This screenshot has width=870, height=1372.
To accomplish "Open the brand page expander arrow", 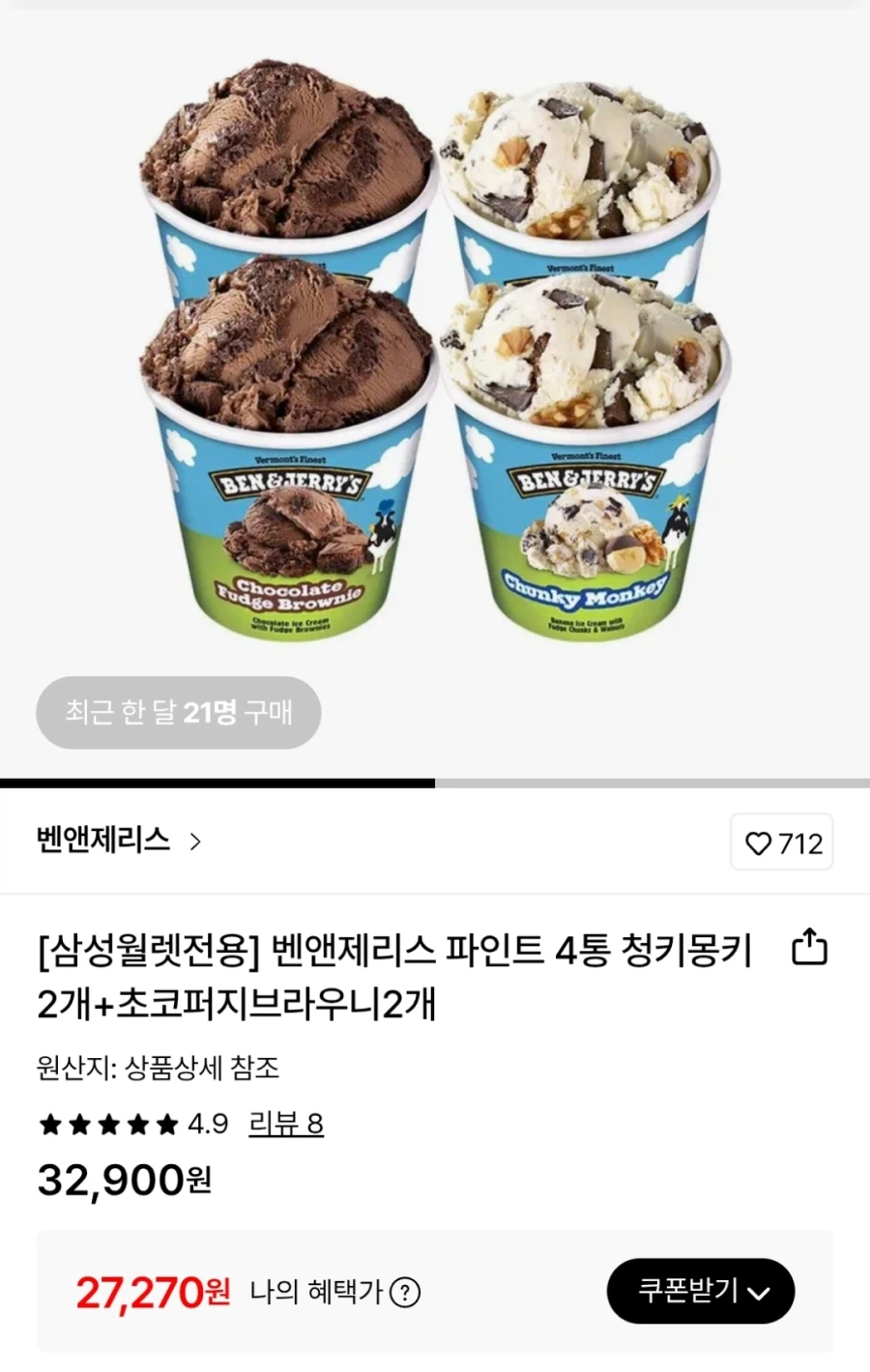I will [x=196, y=842].
